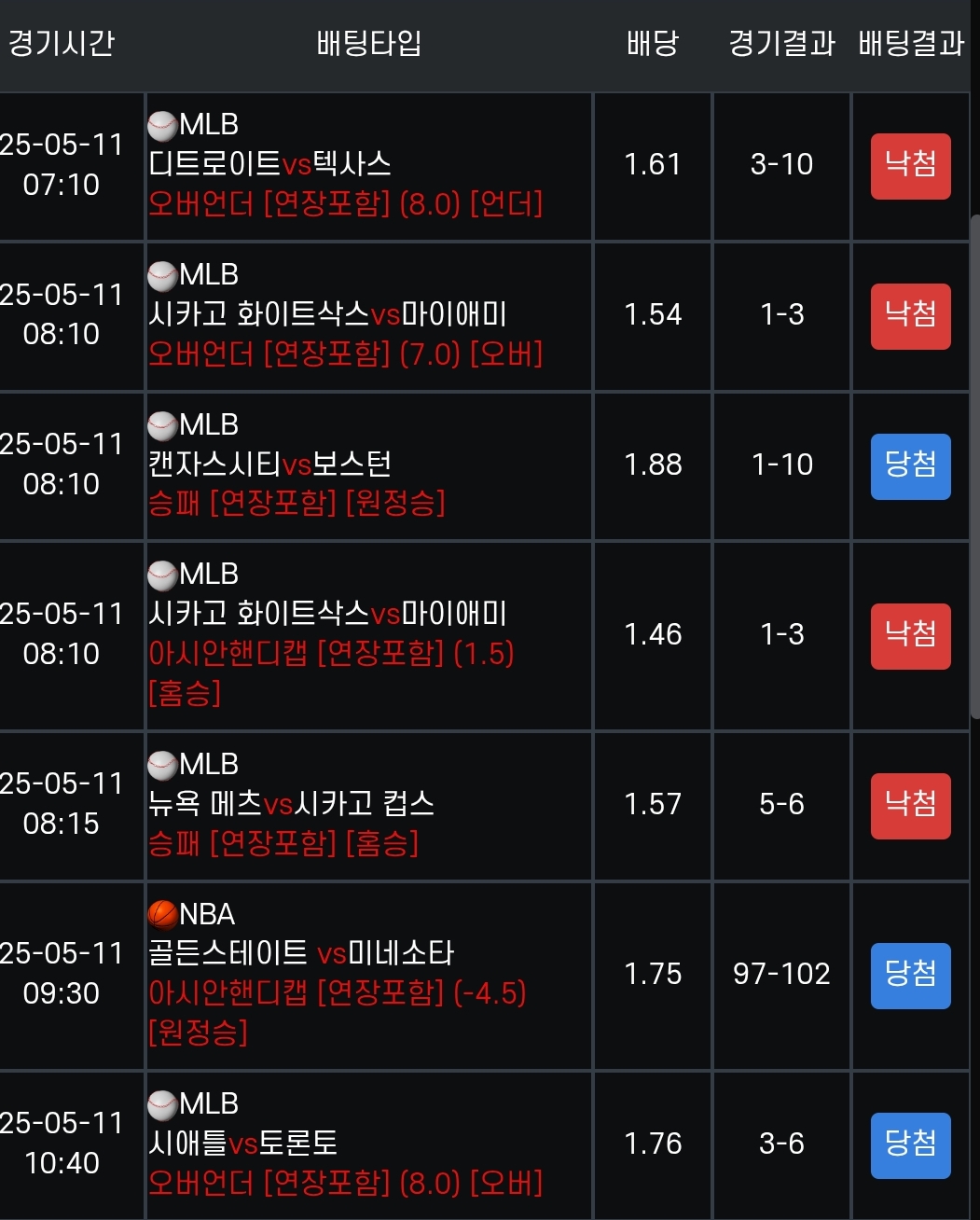Open the 낙첨 button for 뉴욕 메츠 vs 시카고 컵스
The image size is (980, 1220).
(910, 805)
